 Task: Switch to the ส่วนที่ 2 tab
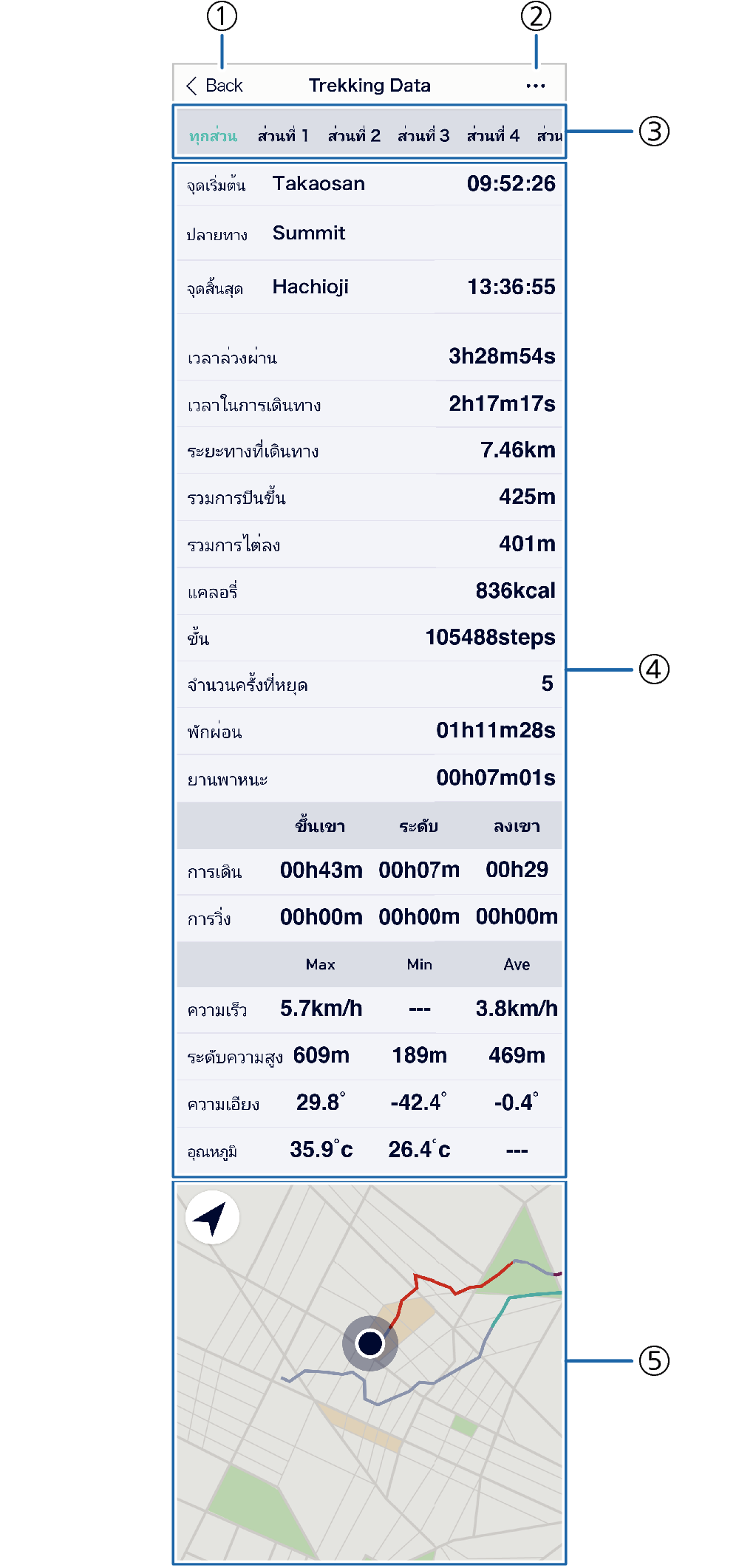coord(354,136)
